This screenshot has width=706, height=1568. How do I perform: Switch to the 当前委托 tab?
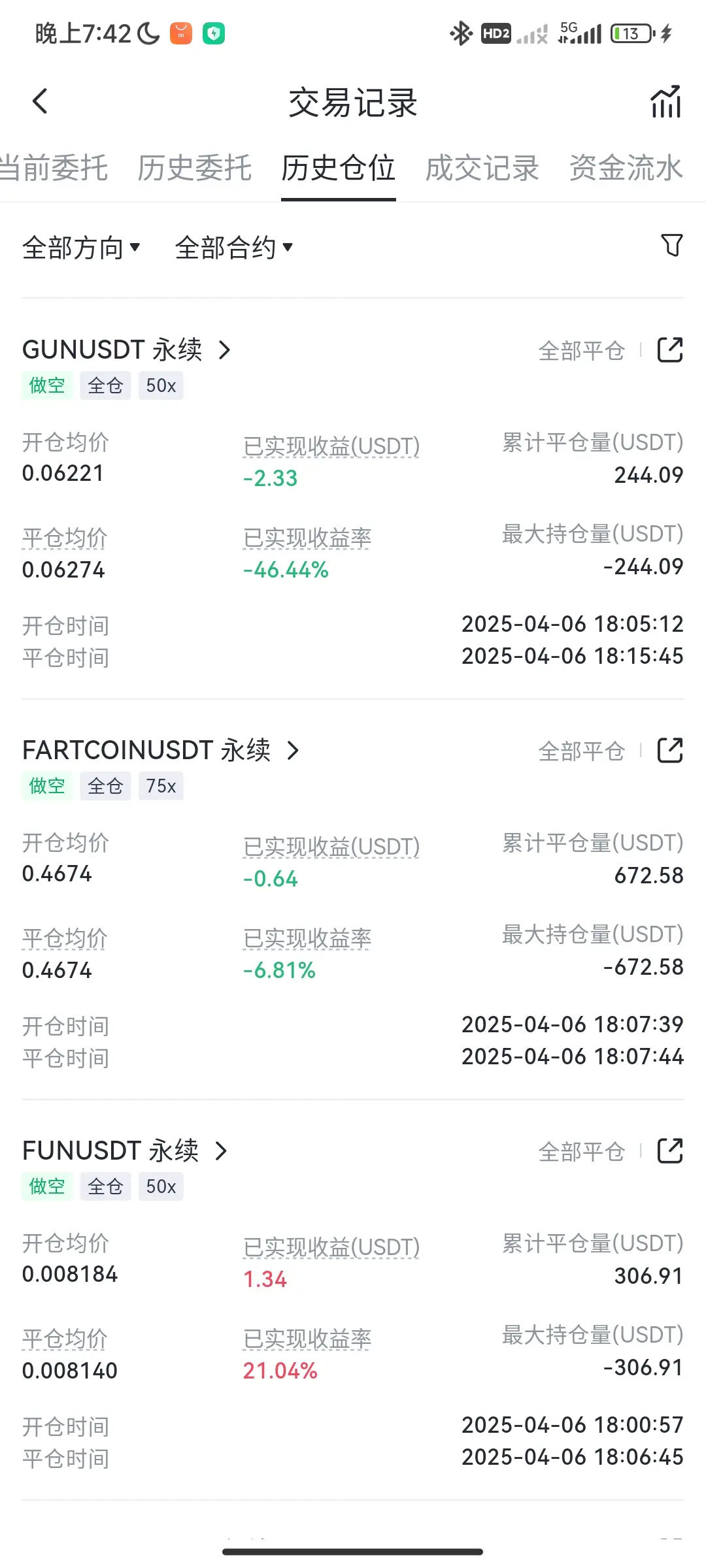pyautogui.click(x=54, y=168)
